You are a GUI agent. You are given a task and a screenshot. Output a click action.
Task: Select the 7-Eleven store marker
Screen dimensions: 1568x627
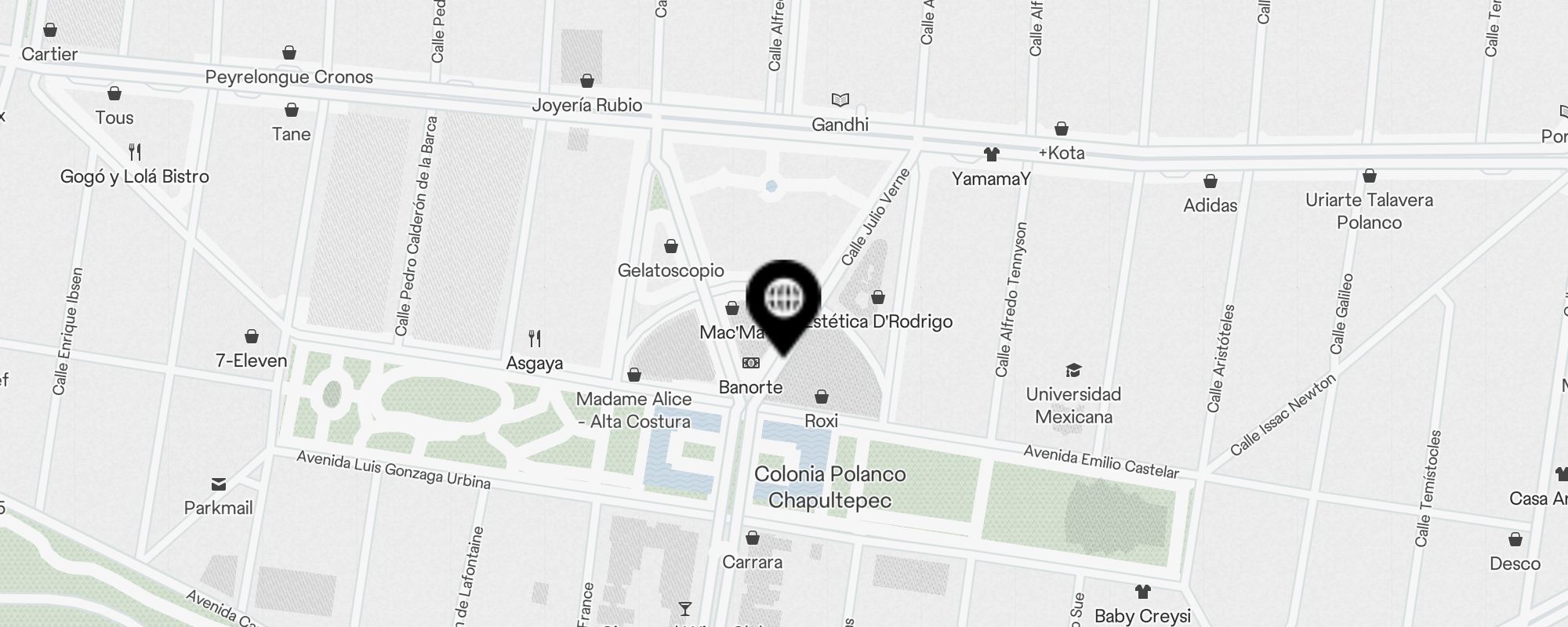252,337
